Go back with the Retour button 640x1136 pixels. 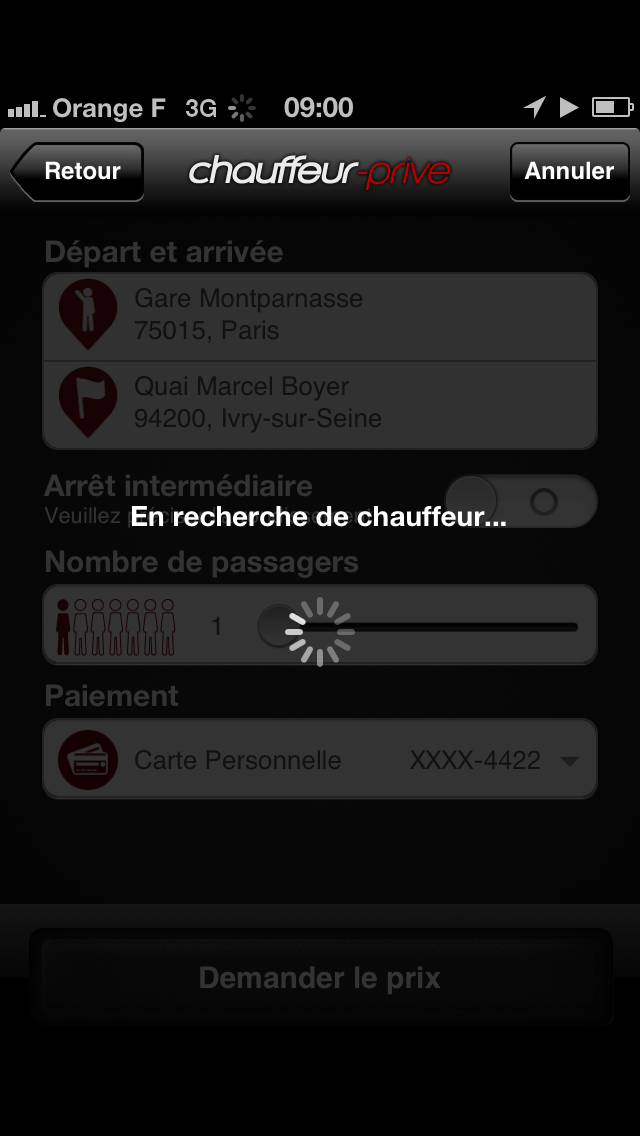pos(80,172)
